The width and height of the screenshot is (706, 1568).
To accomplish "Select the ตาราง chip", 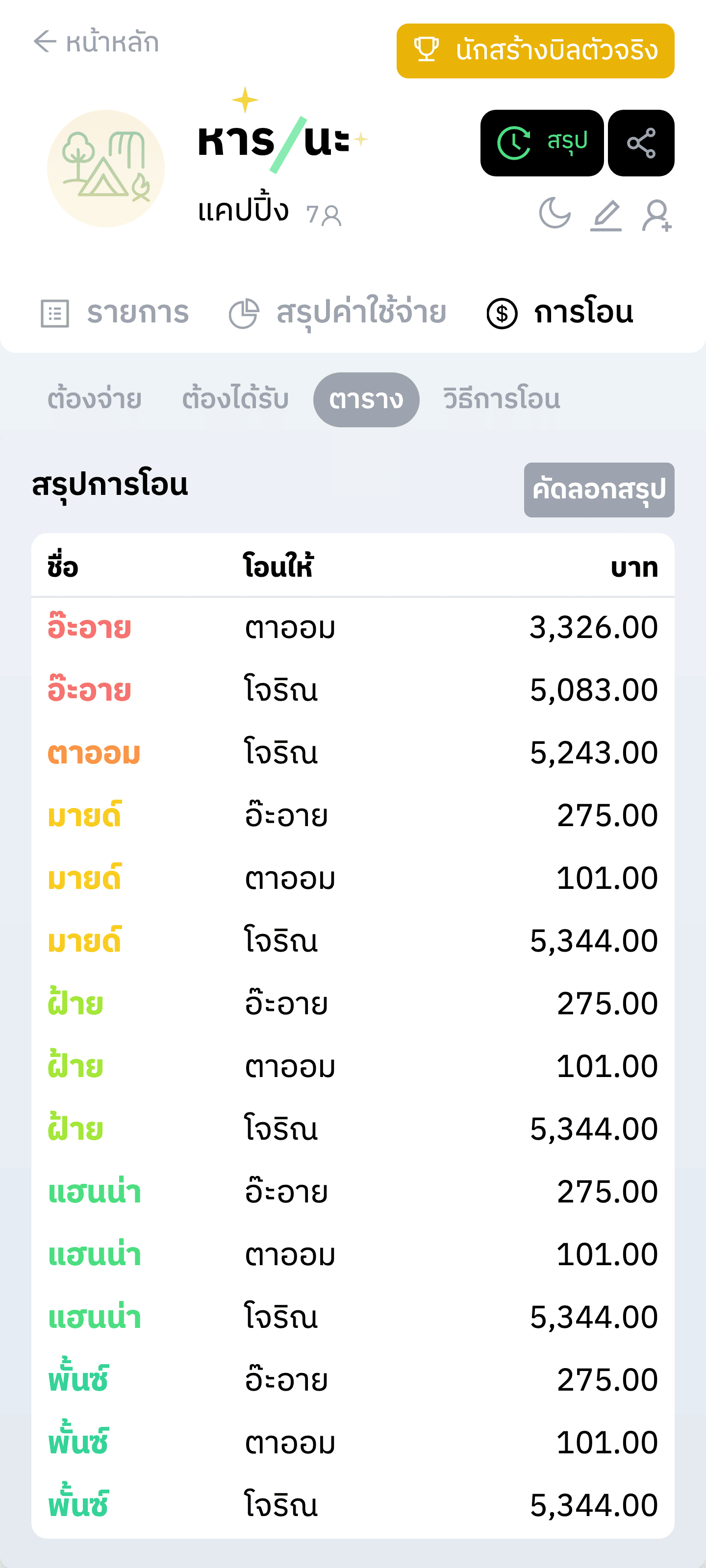I will point(366,399).
